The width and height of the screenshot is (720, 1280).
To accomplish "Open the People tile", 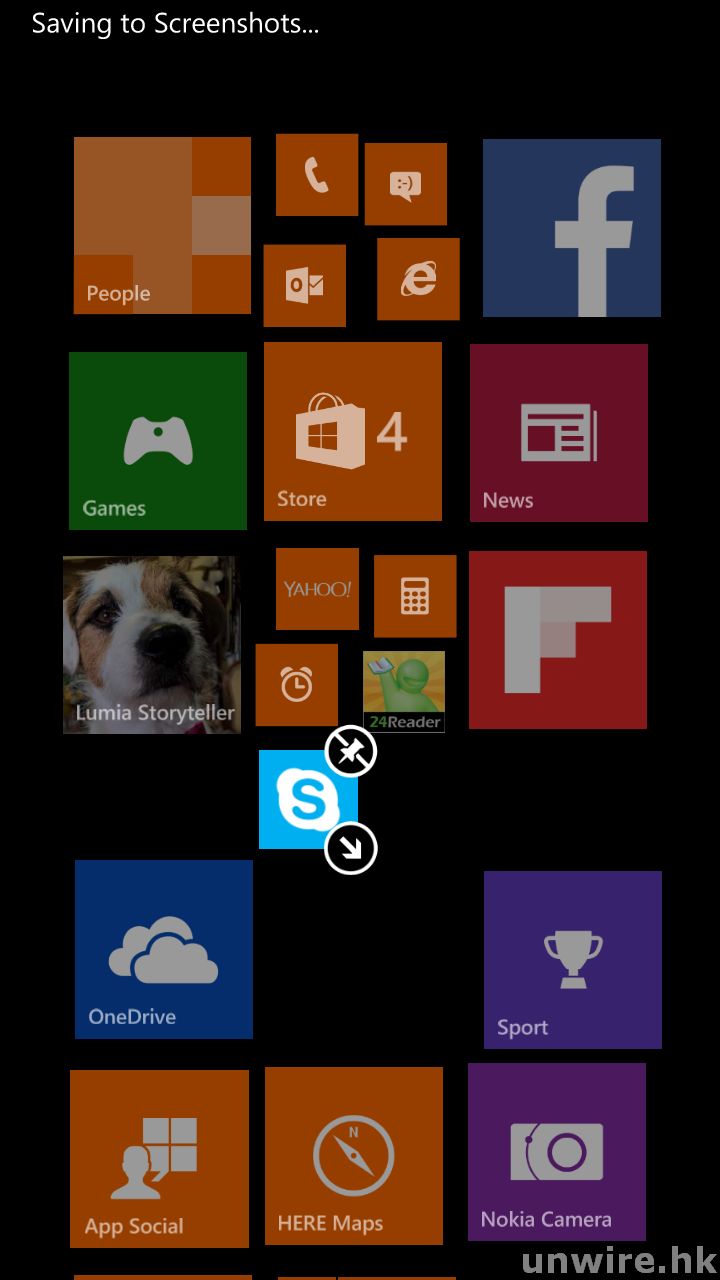I will click(x=162, y=225).
